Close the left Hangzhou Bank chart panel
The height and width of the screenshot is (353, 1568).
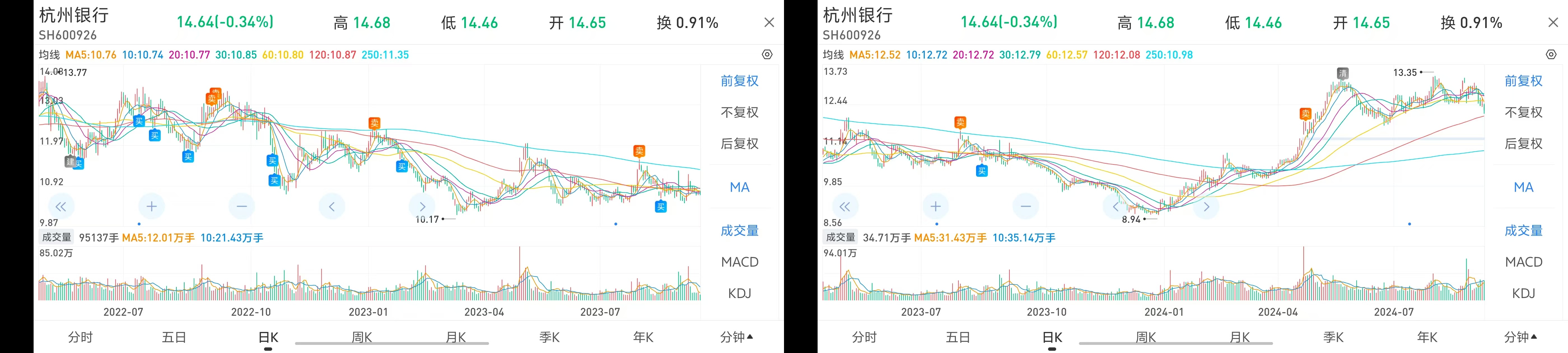769,22
